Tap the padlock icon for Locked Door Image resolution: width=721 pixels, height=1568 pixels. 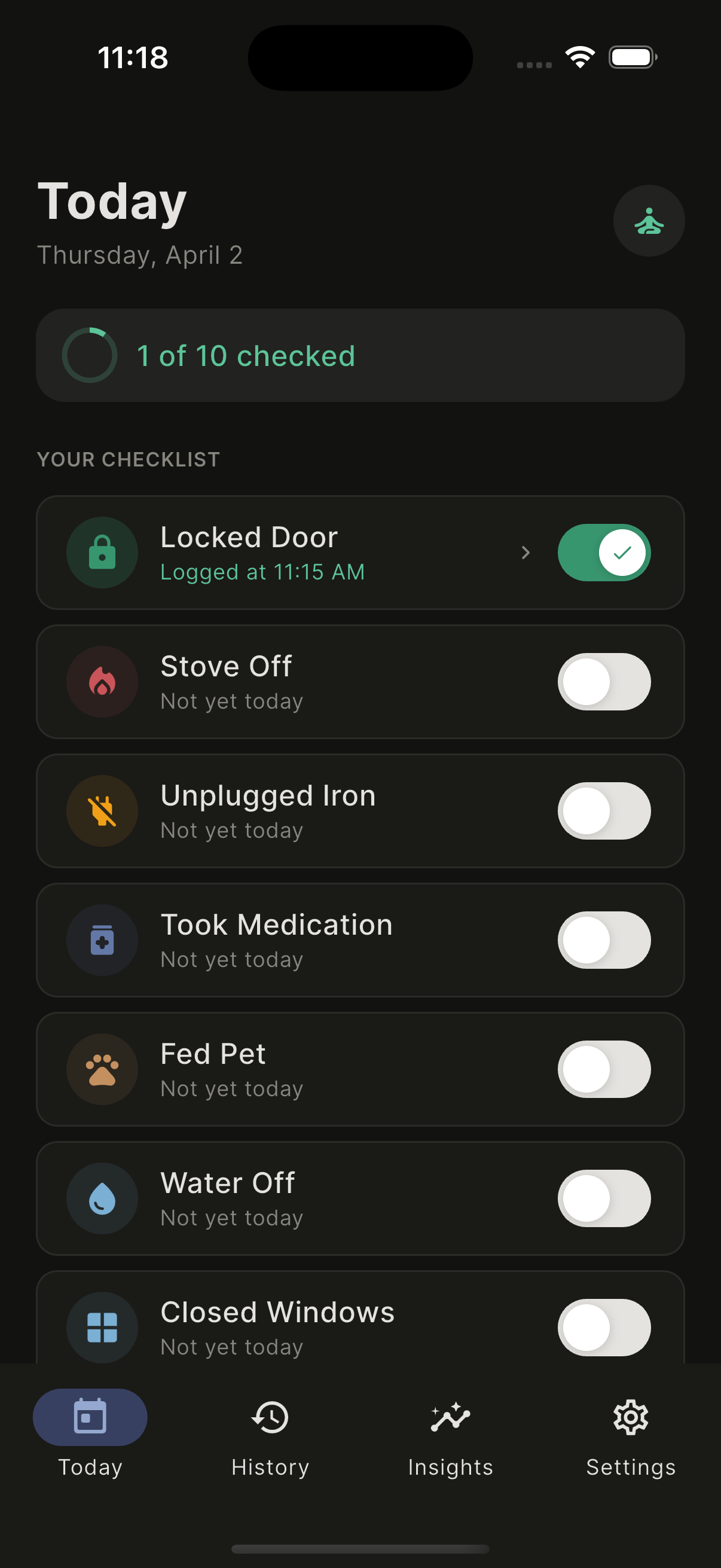coord(102,552)
